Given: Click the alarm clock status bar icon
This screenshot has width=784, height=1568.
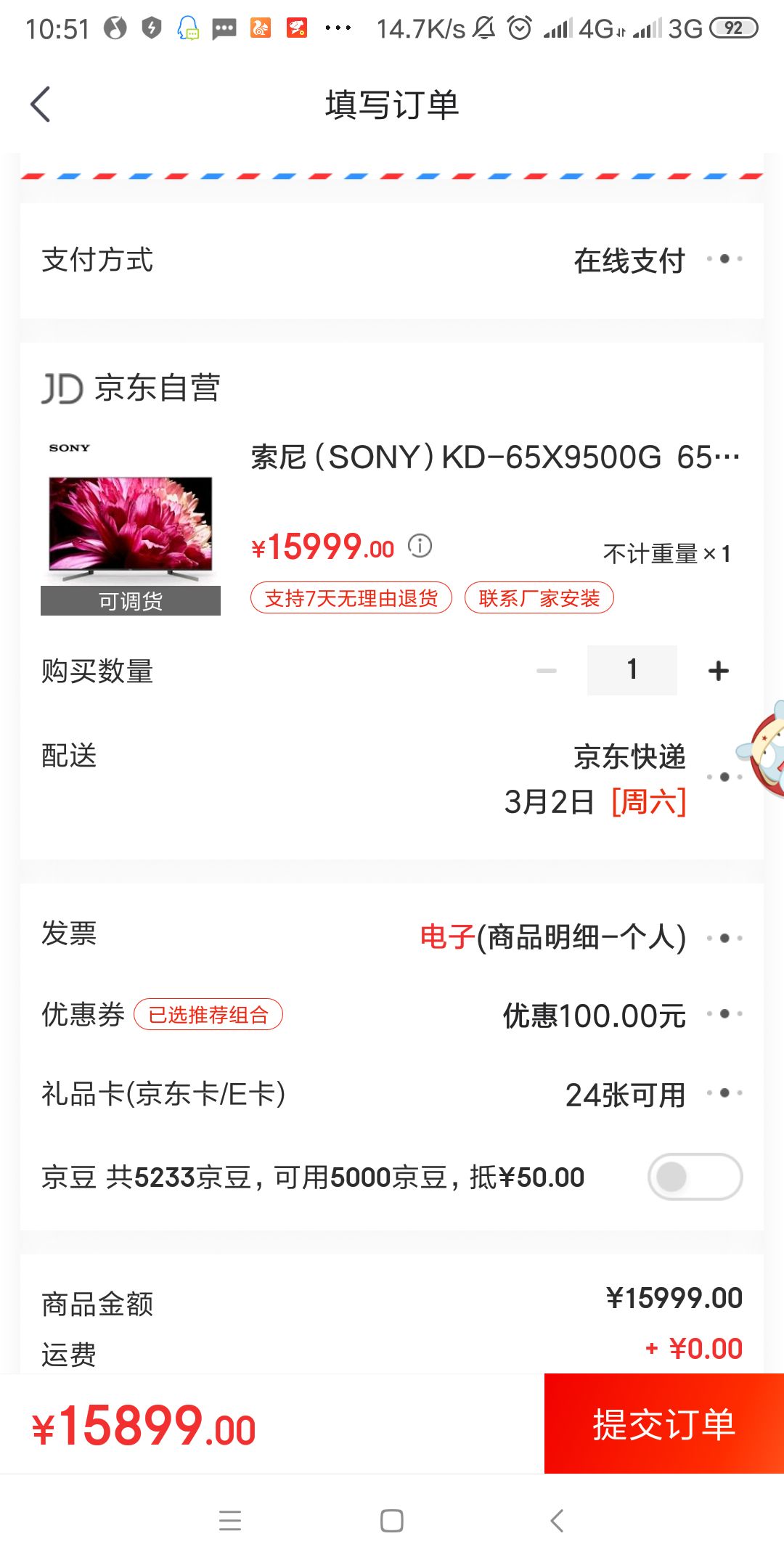Looking at the screenshot, I should tap(520, 28).
